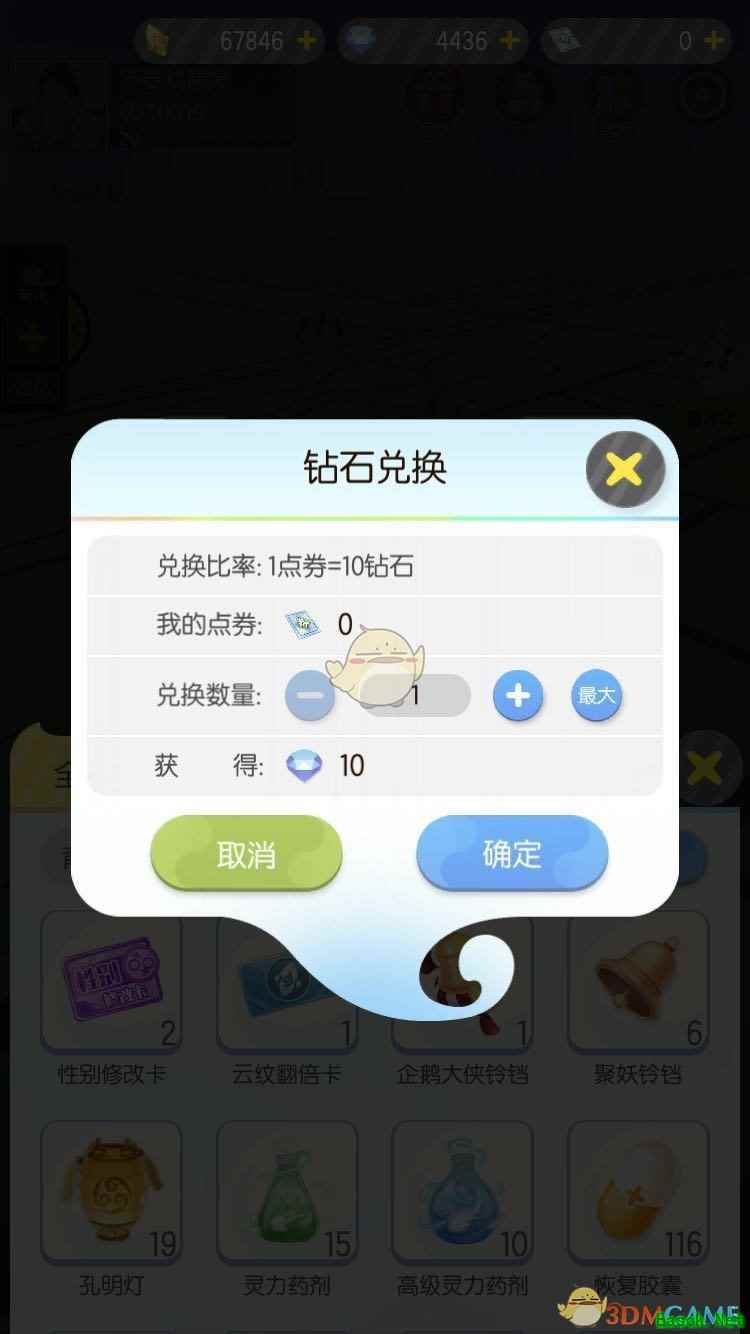750x1334 pixels.
Task: Set quantity to maximum with 最大
Action: [x=597, y=695]
